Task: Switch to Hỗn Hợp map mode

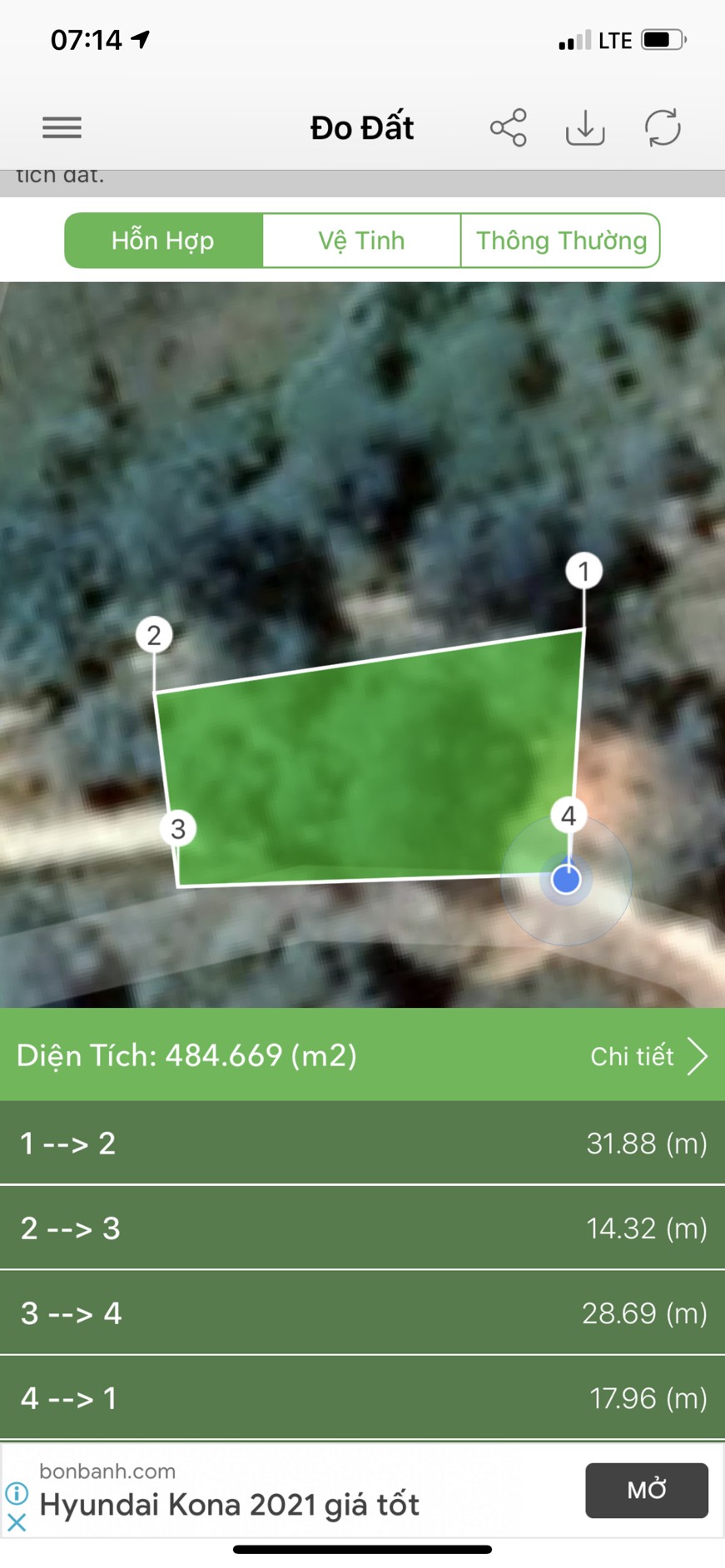Action: (x=163, y=241)
